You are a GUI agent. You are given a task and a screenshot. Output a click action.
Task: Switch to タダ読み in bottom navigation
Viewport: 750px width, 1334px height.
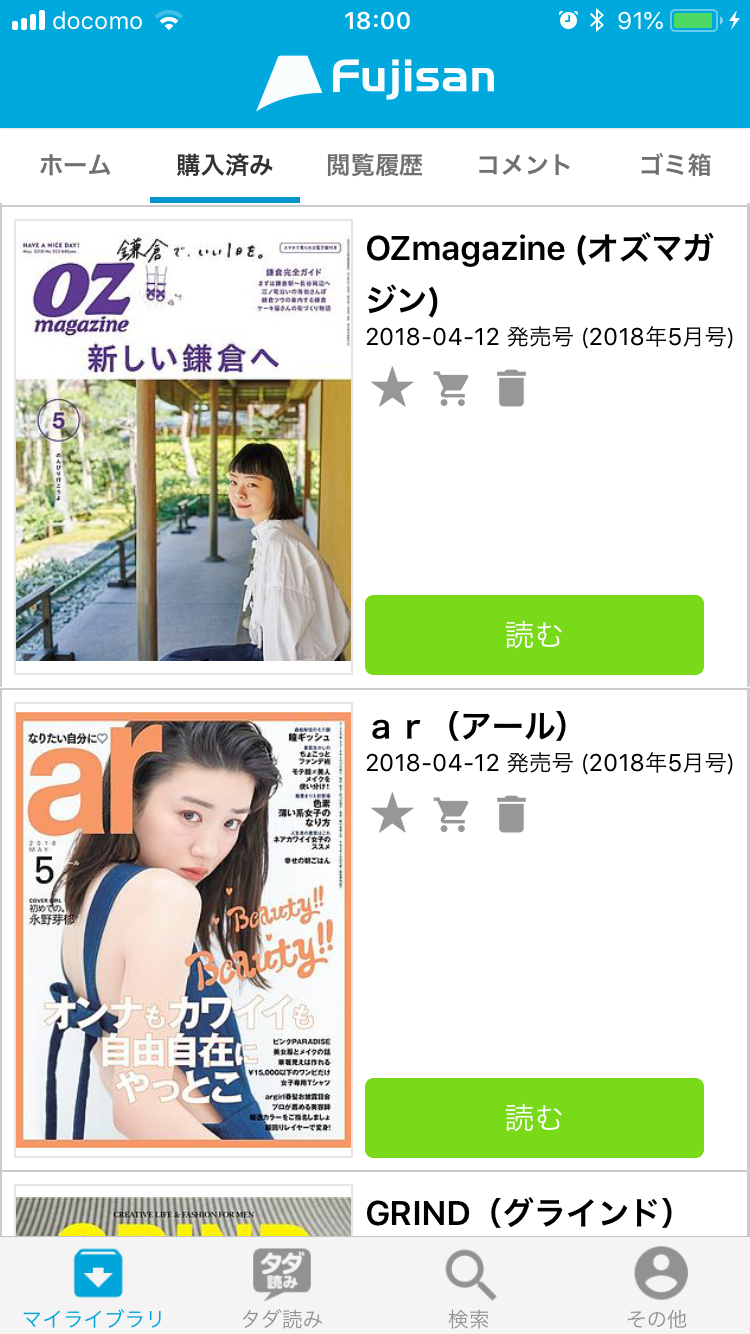tap(282, 1288)
